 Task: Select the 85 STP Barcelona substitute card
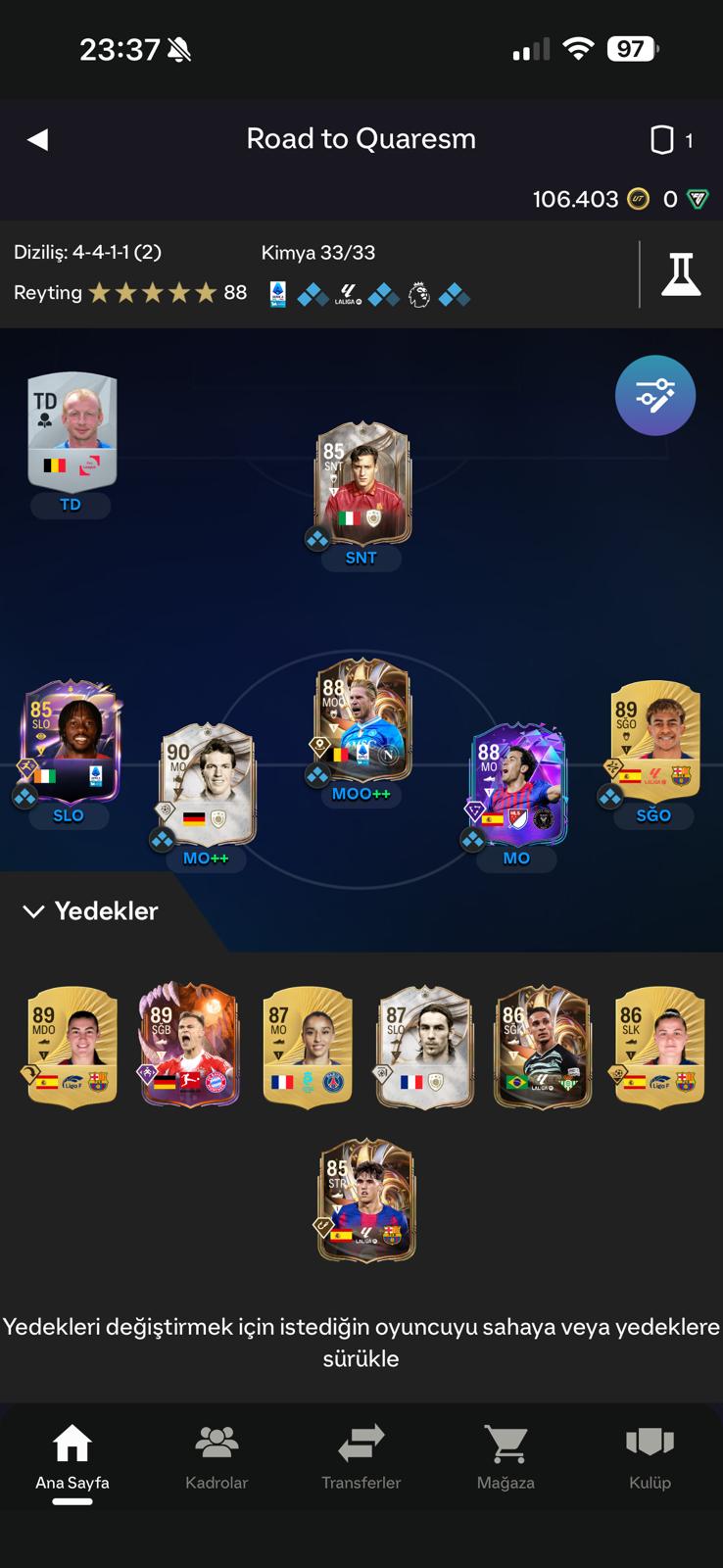coord(366,1200)
